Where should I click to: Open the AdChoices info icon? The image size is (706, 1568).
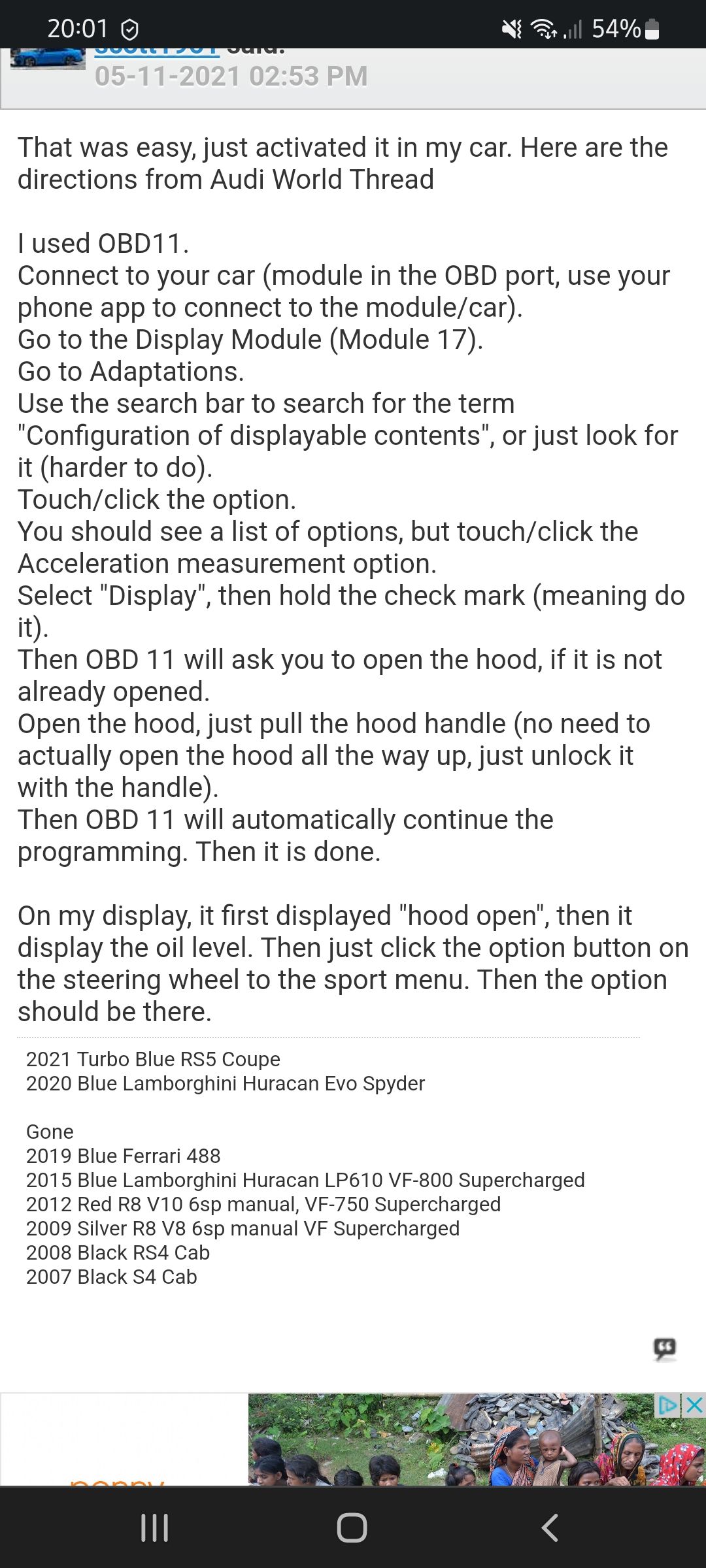(669, 1405)
